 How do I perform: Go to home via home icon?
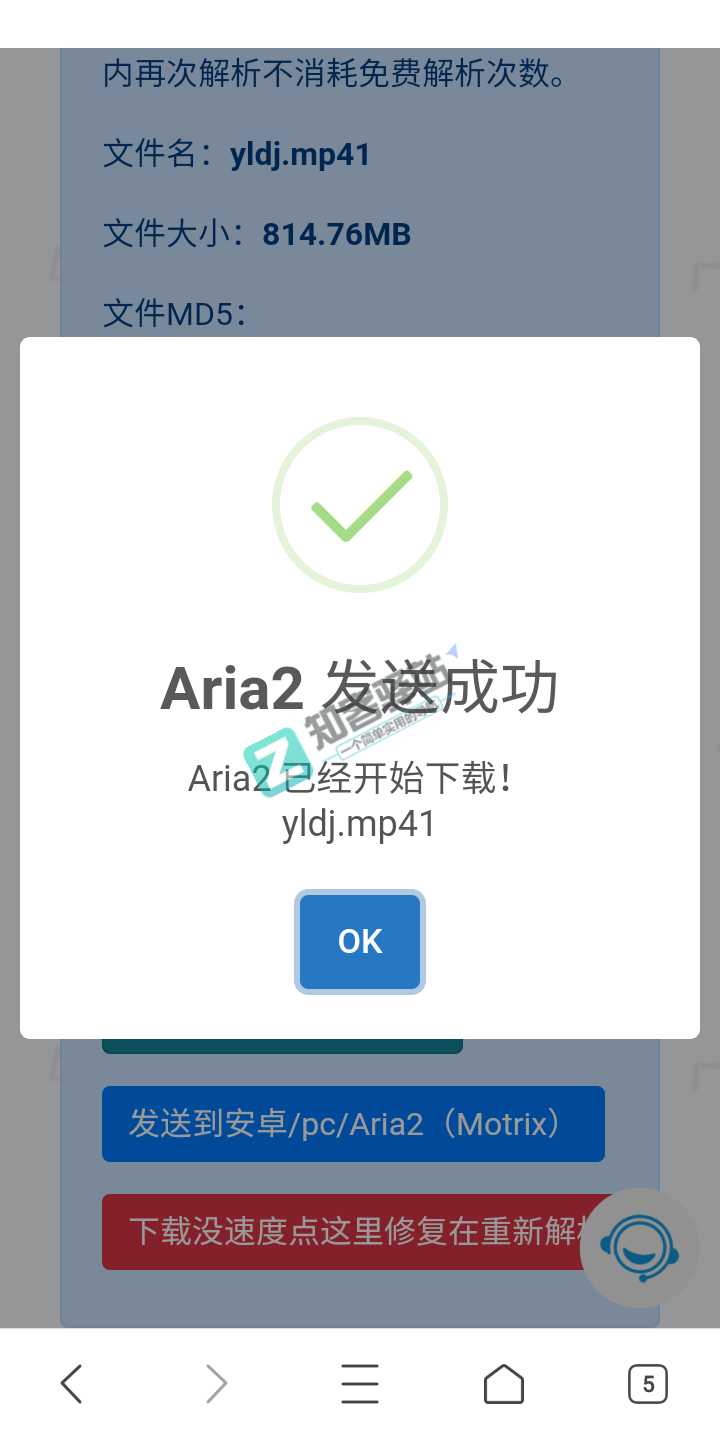tap(504, 1383)
